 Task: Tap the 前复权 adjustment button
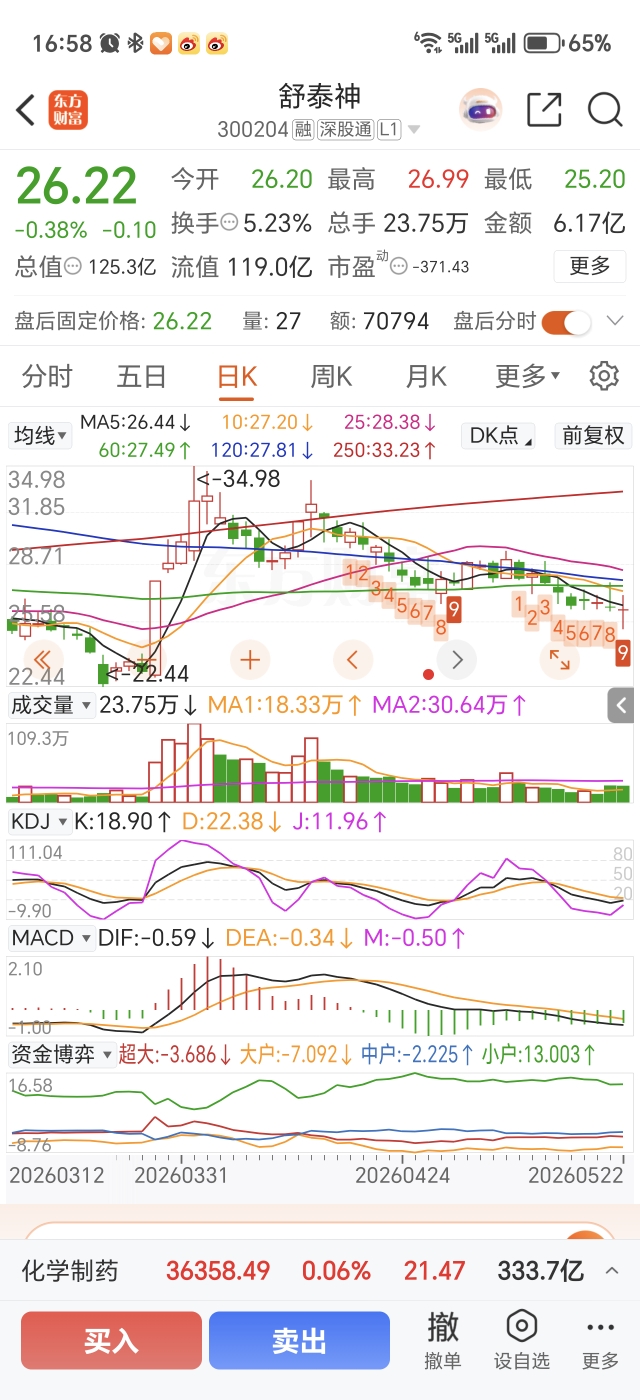[593, 435]
